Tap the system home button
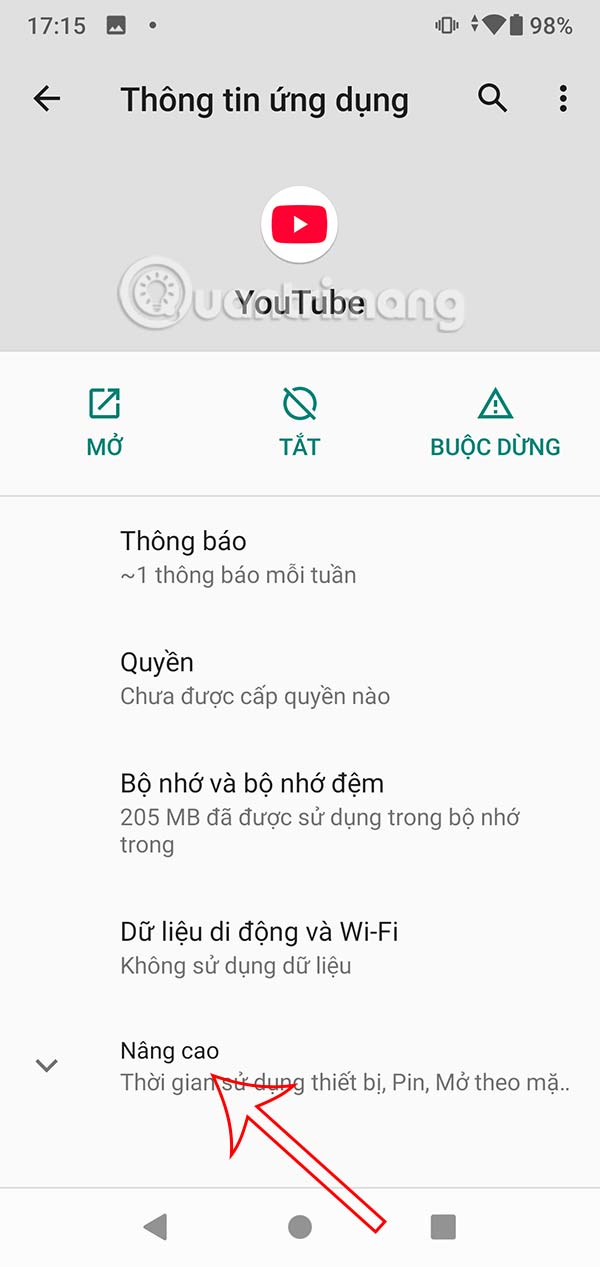Image resolution: width=600 pixels, height=1267 pixels. pyautogui.click(x=299, y=1227)
